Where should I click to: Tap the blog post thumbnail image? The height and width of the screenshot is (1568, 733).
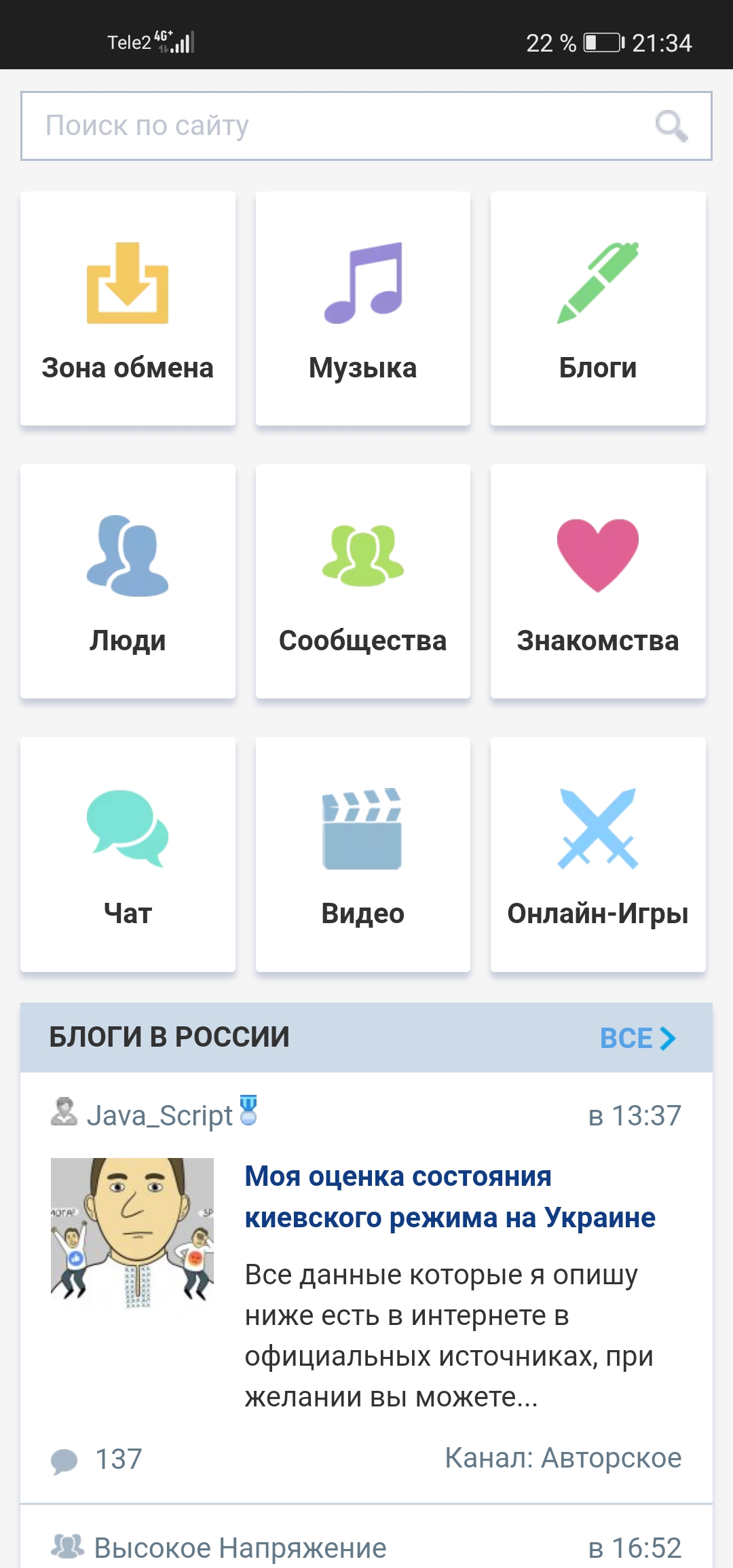coord(132,1233)
